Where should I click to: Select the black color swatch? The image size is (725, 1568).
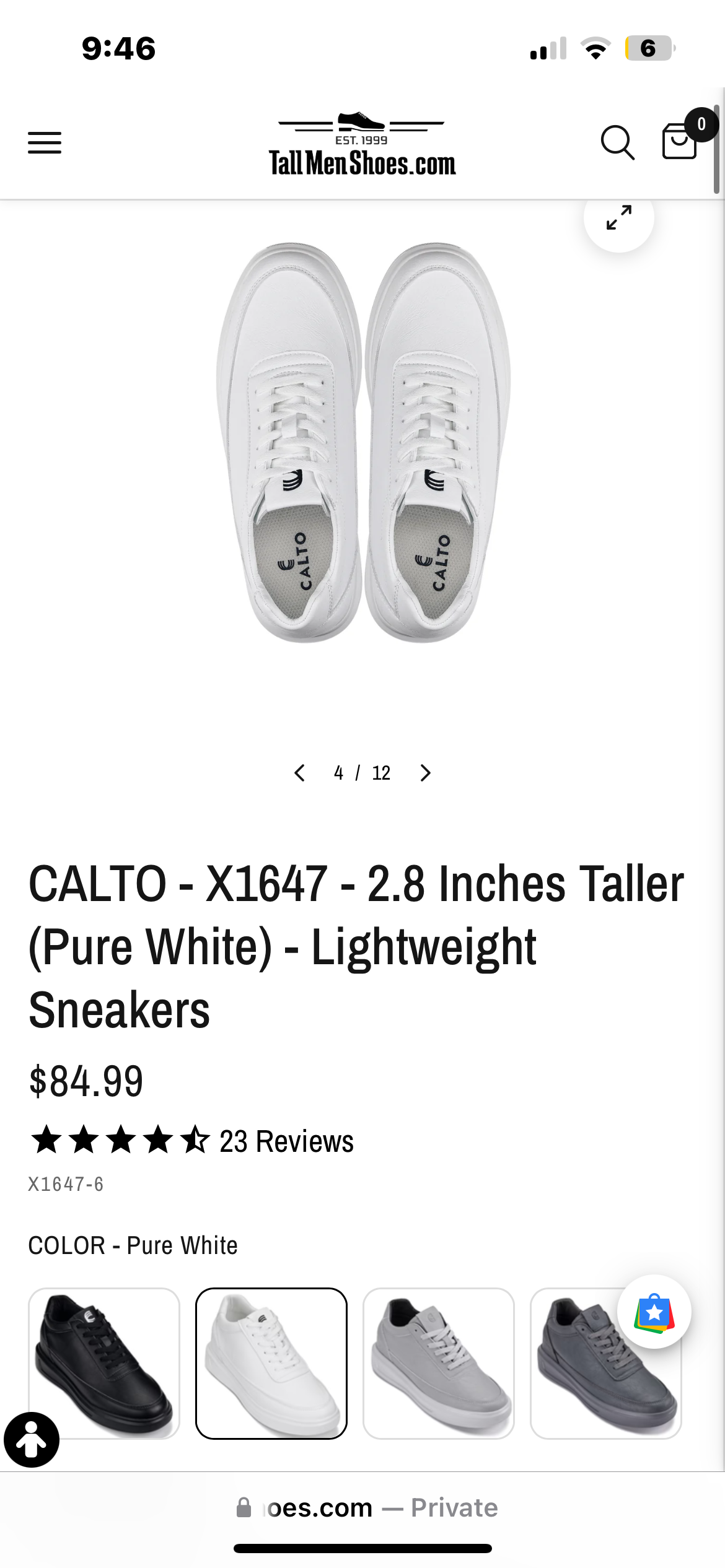point(104,1362)
